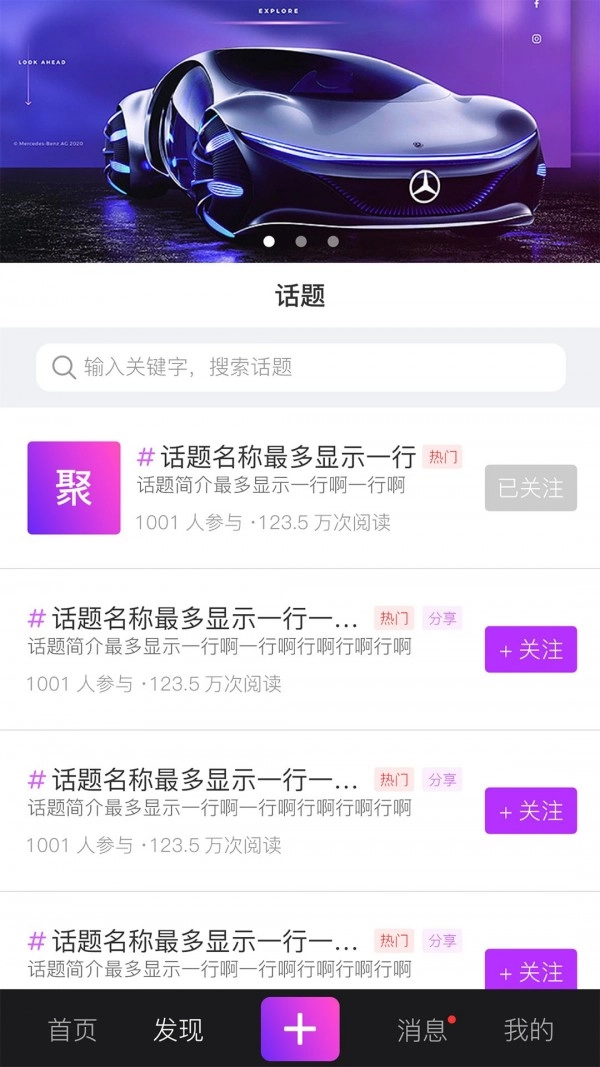Switch to the 首页 tab
600x1067 pixels.
click(73, 1030)
